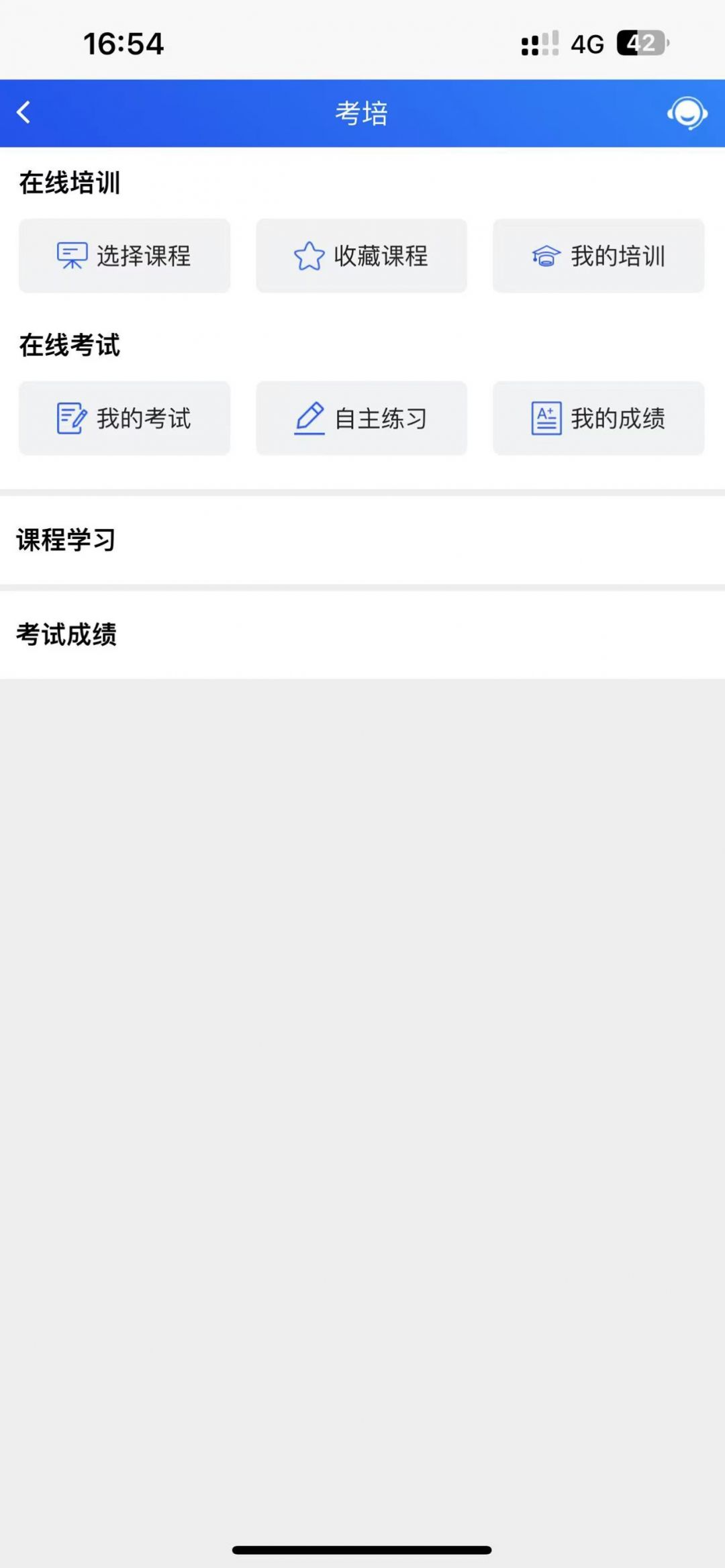Check 我的成绩 scores
Screen dimensions: 725x1568
[x=598, y=418]
